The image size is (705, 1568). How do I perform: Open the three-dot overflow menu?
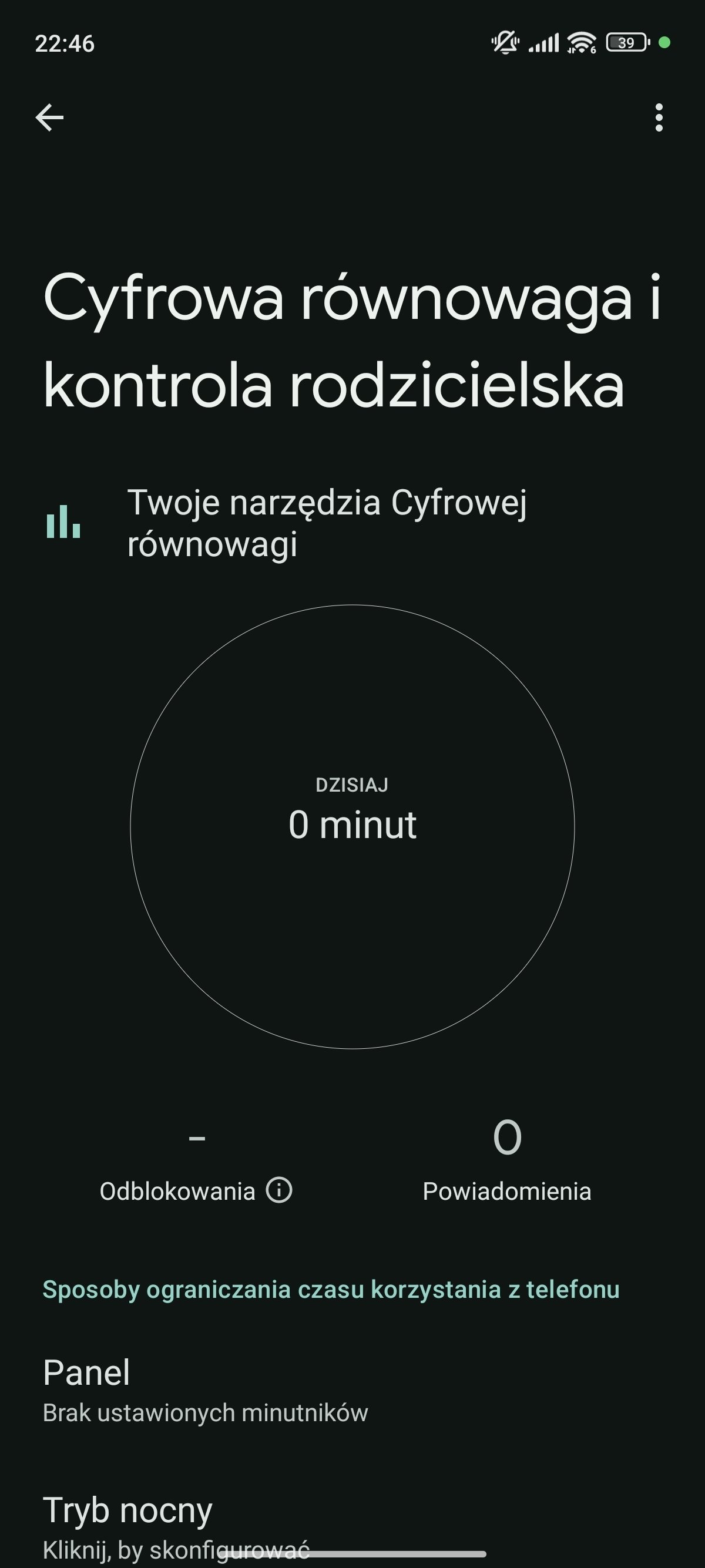coord(659,117)
